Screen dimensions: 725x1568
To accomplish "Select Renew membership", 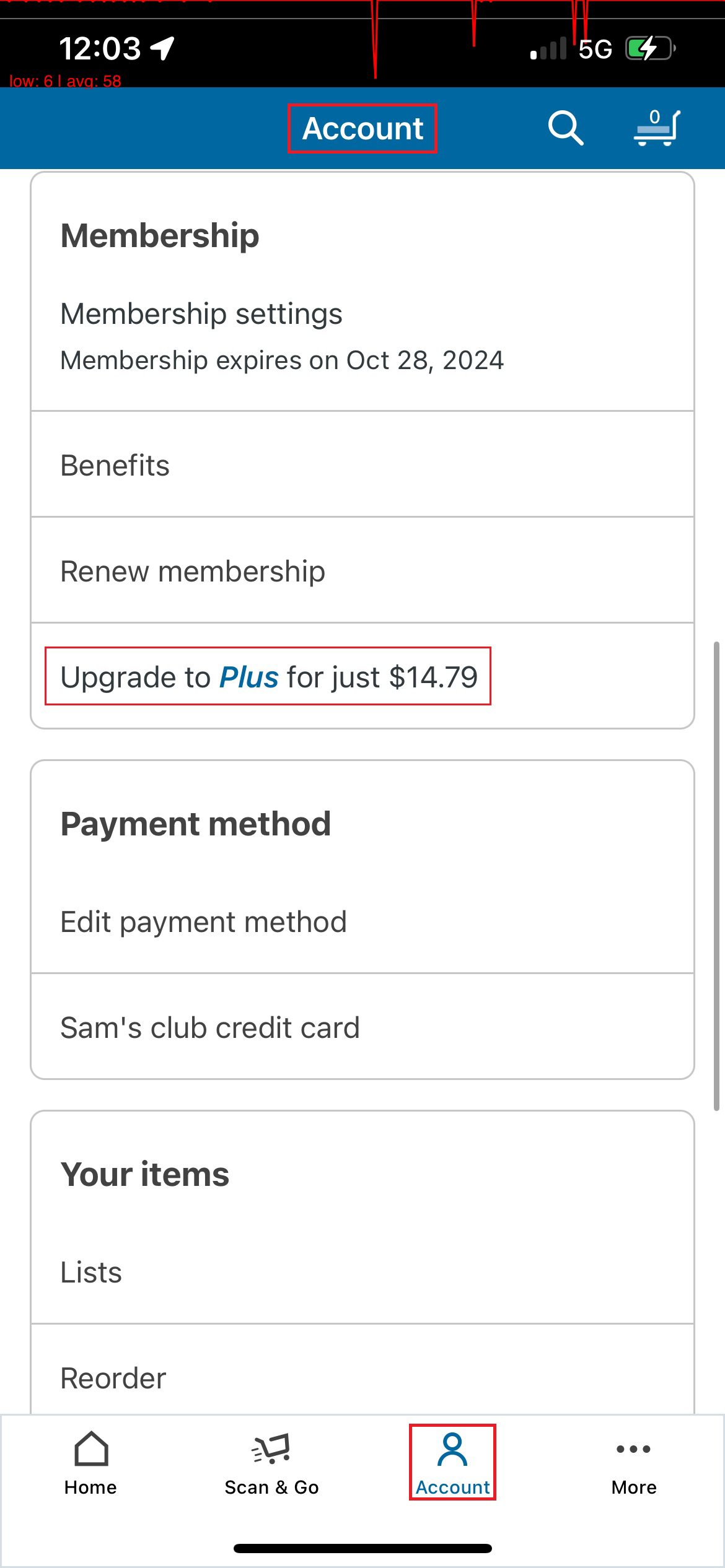I will coord(362,570).
